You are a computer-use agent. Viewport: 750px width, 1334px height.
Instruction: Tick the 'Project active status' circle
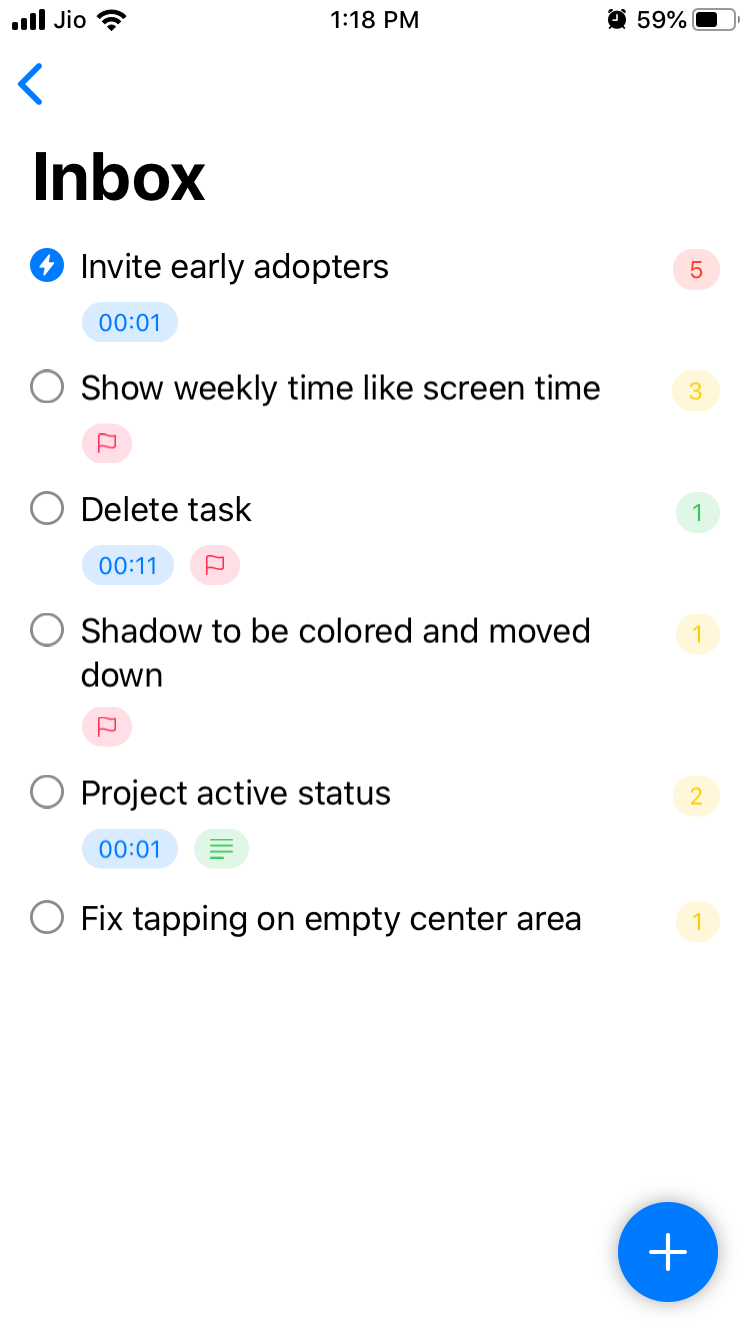click(47, 793)
